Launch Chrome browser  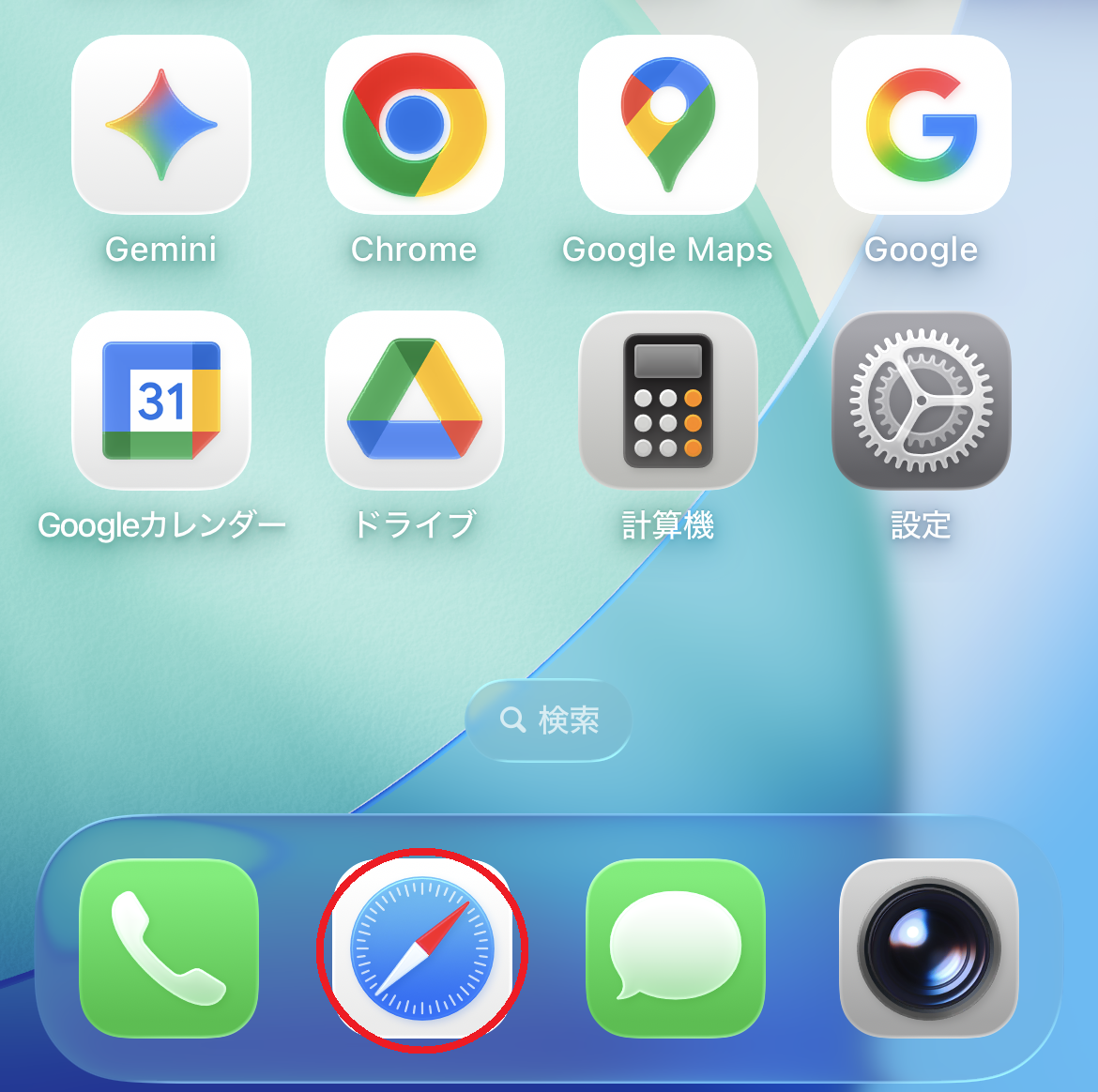coord(415,125)
